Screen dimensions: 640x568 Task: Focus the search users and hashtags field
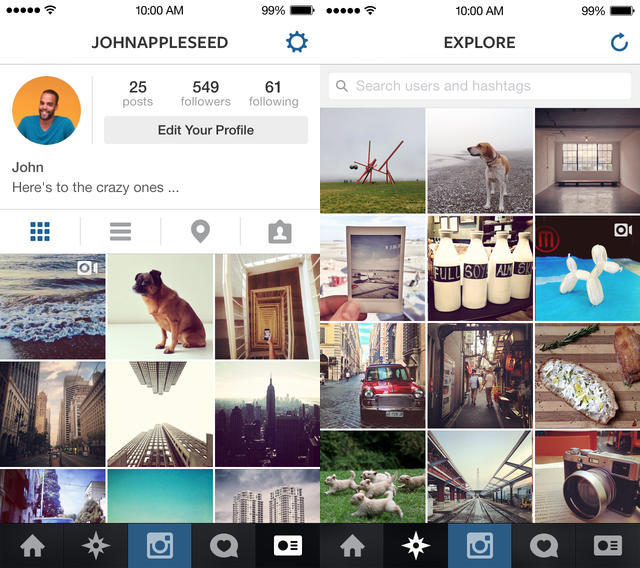[x=480, y=86]
